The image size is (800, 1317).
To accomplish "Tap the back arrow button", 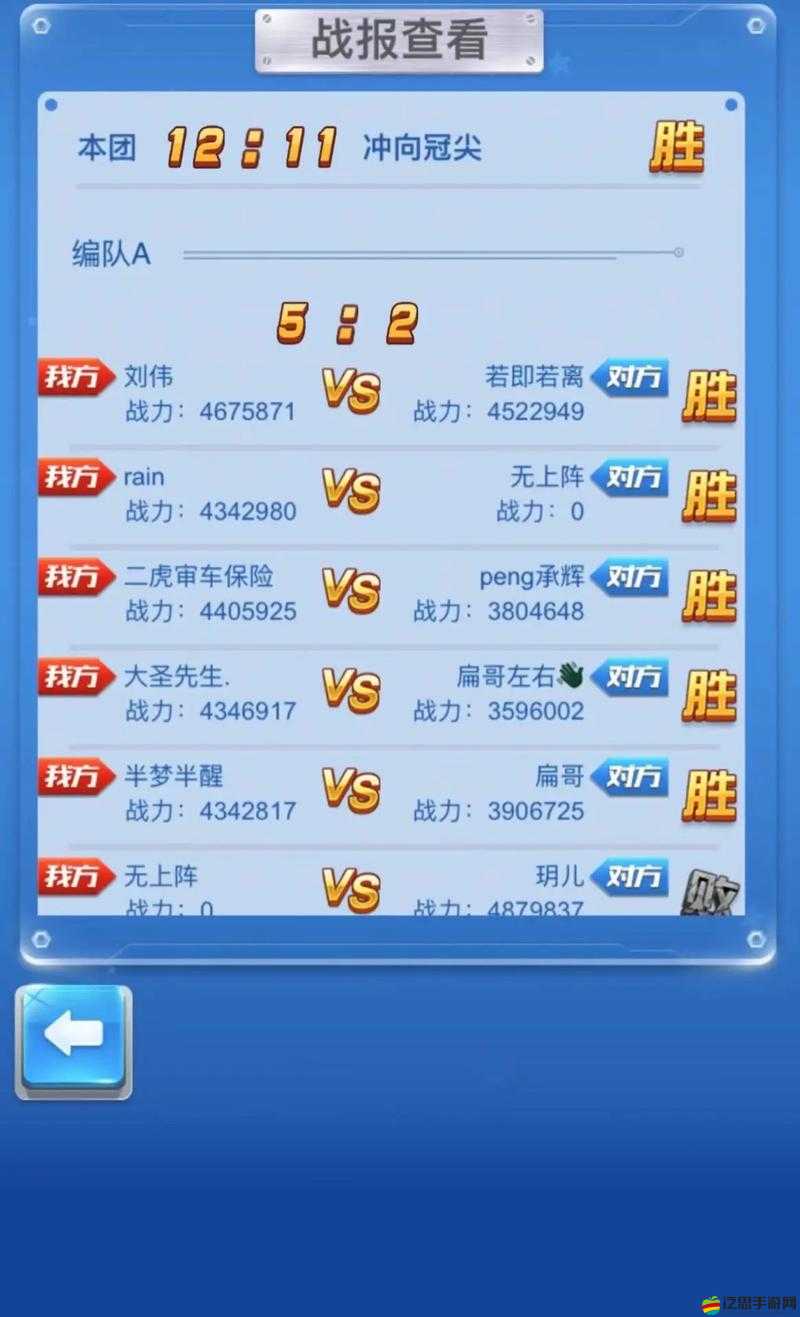I will [x=73, y=1039].
